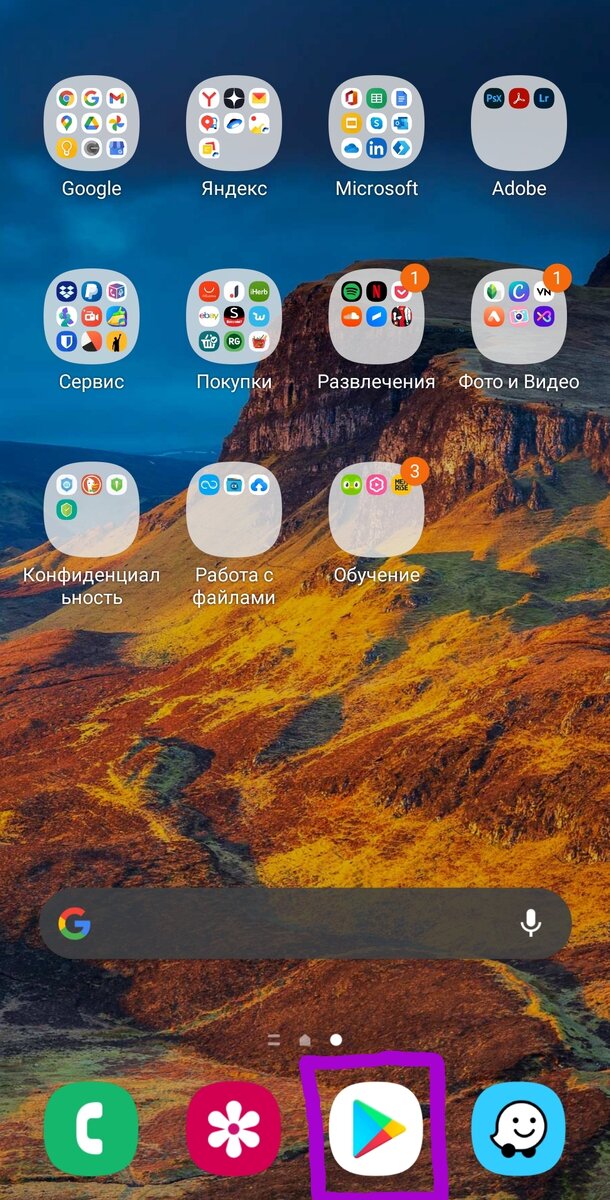610x1200 pixels.
Task: Open the Фото и Видео folder
Action: [x=518, y=316]
